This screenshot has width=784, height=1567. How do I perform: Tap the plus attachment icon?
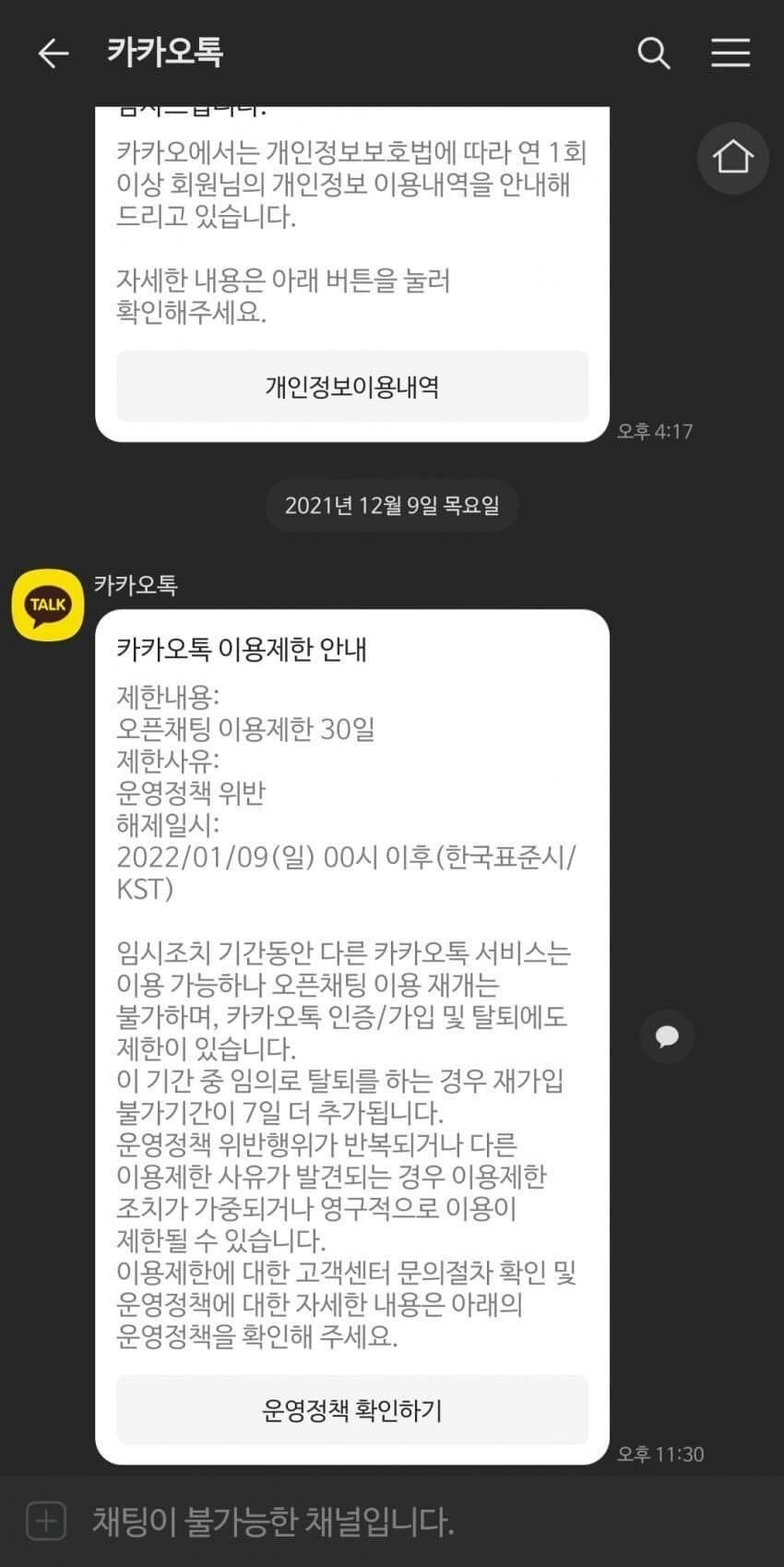46,1521
